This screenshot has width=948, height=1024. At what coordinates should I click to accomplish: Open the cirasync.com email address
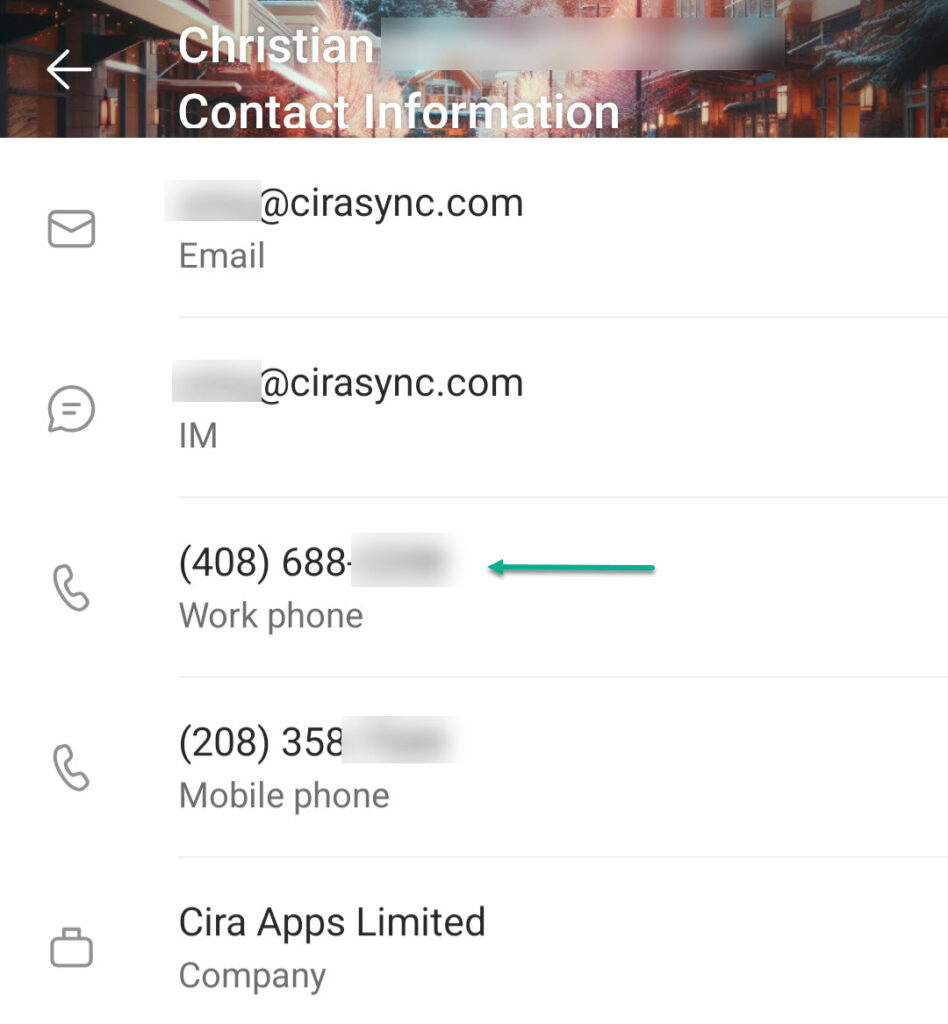click(x=350, y=203)
